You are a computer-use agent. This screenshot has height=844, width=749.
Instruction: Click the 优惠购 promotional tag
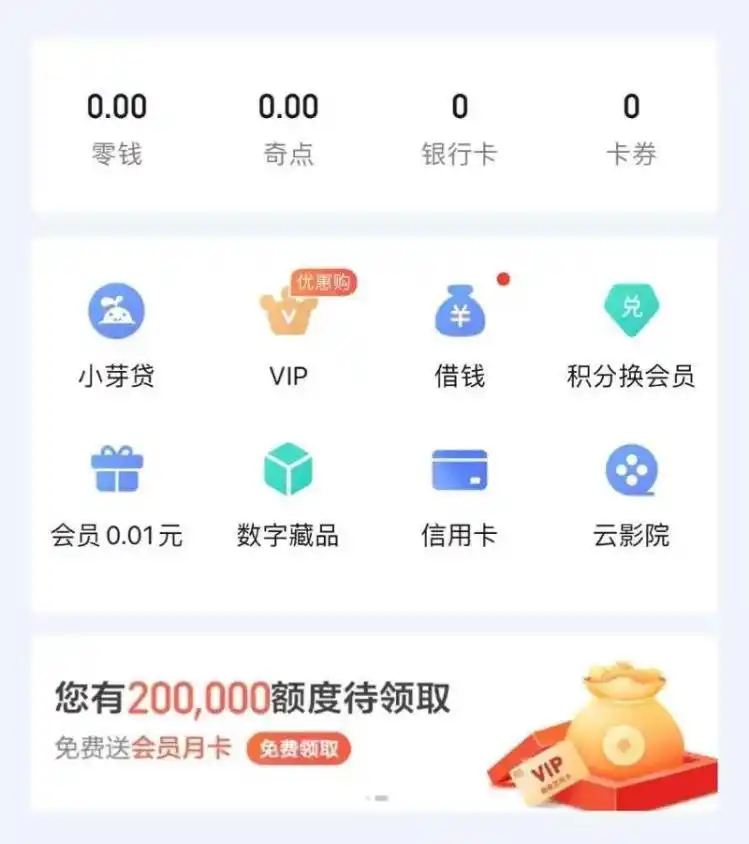click(323, 281)
